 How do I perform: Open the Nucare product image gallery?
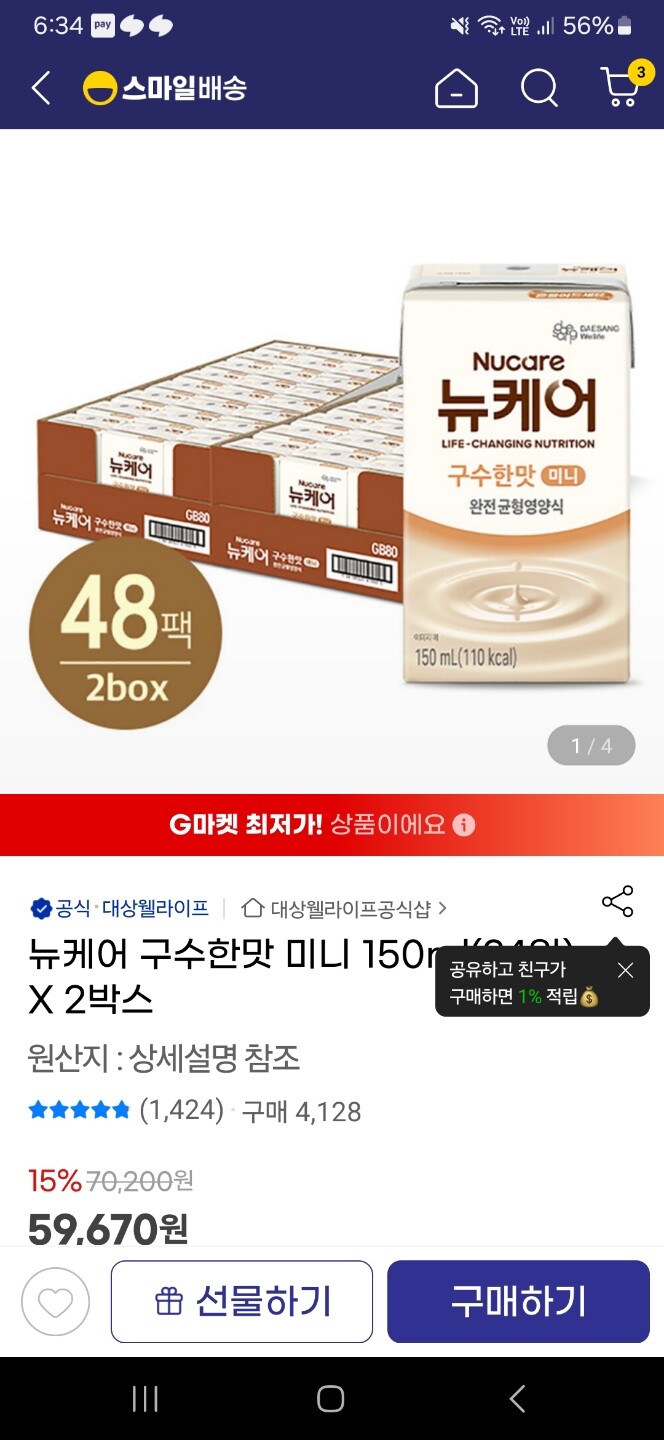pos(332,460)
